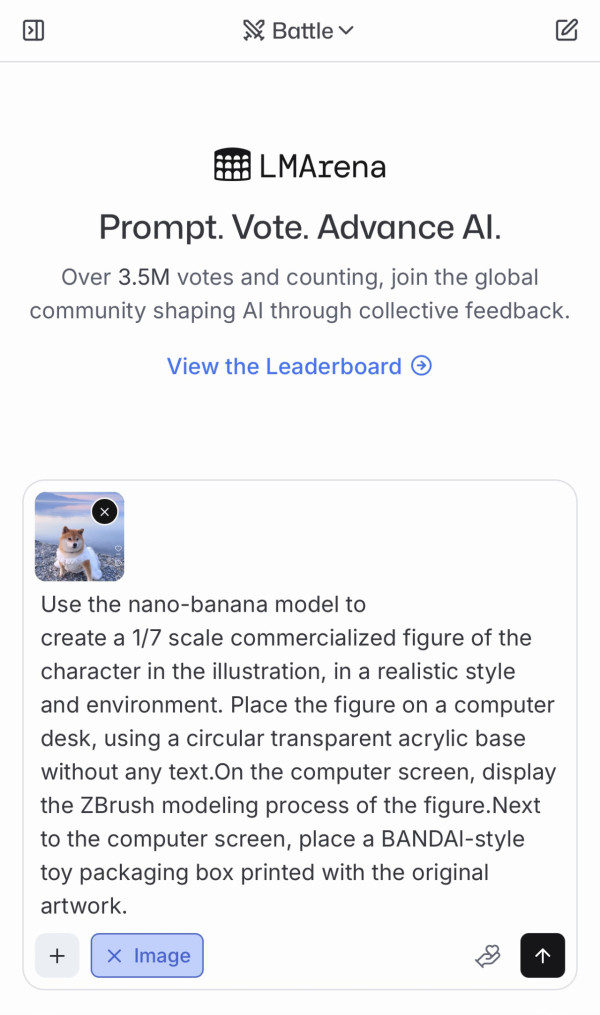Tap the prompt text field to edit
The height and width of the screenshot is (1015, 600).
[298, 755]
